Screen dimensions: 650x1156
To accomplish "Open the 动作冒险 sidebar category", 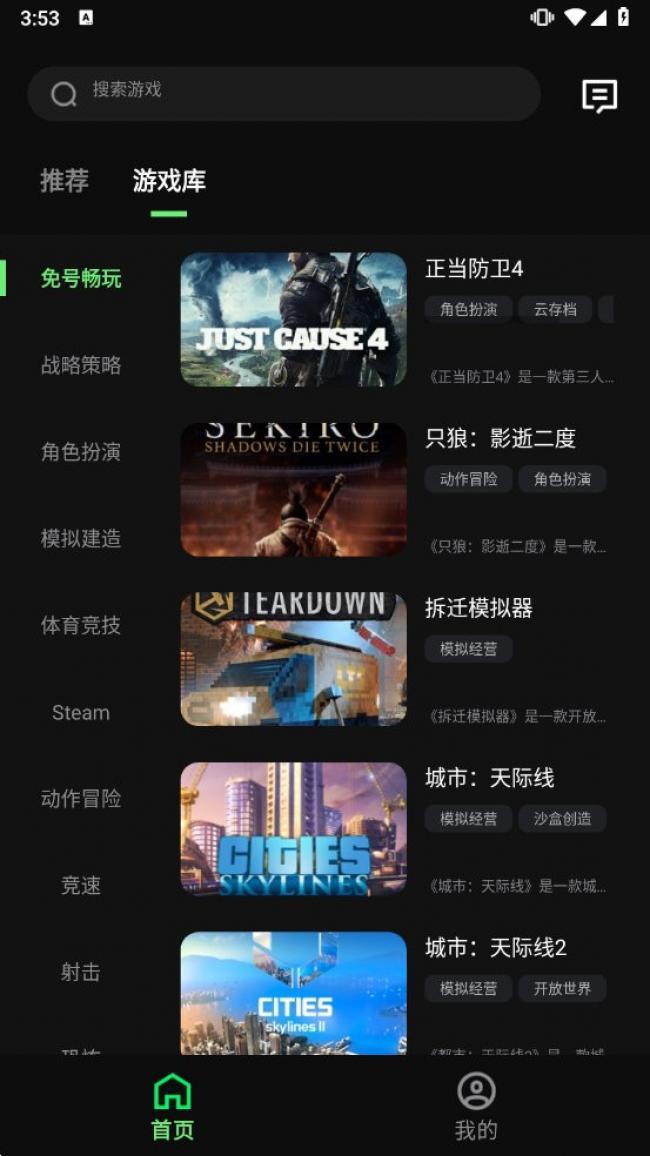I will [x=81, y=798].
